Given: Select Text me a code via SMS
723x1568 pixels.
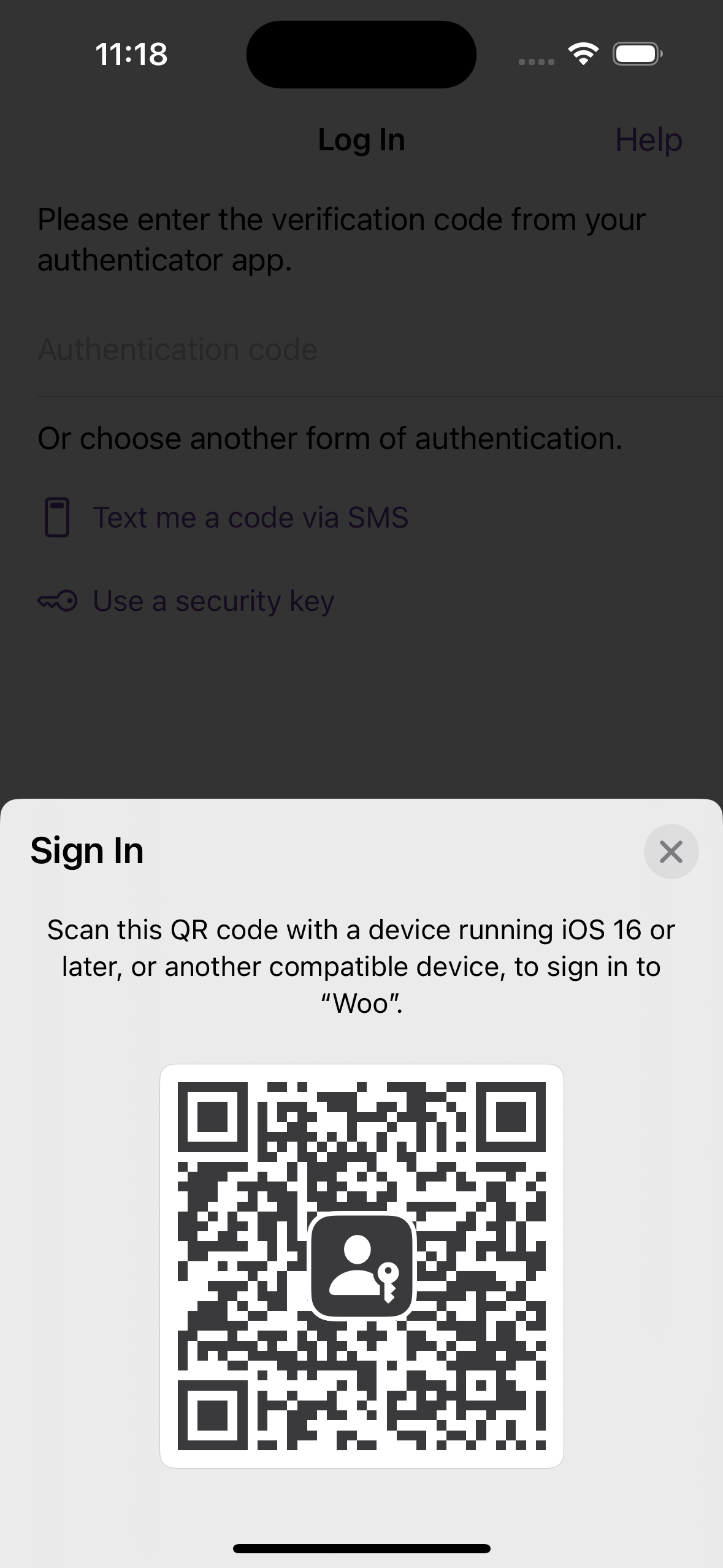Looking at the screenshot, I should coord(250,518).
